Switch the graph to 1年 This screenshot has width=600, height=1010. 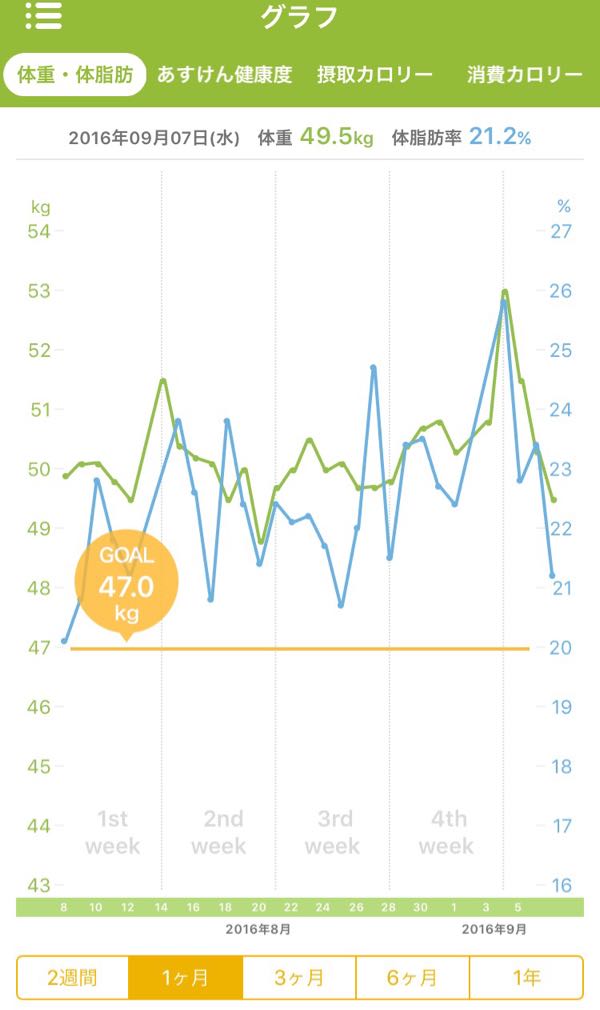[527, 978]
